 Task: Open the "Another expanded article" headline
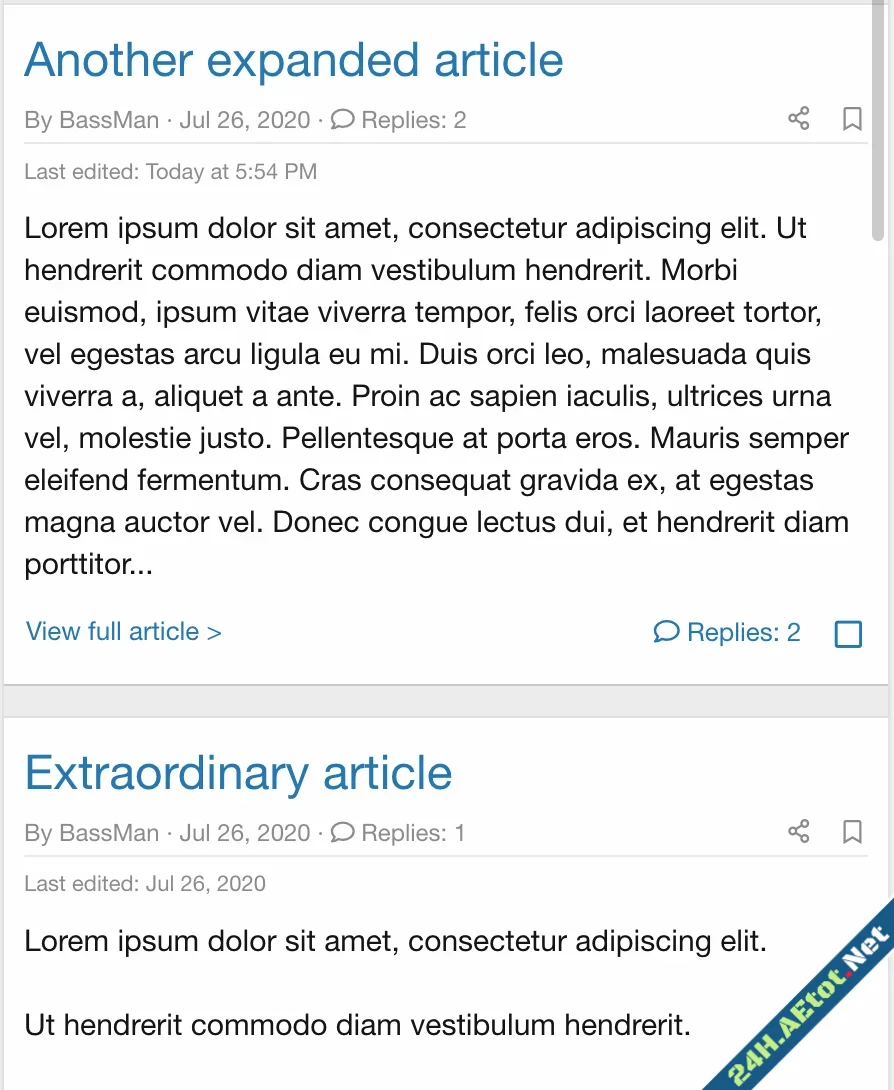tap(294, 61)
